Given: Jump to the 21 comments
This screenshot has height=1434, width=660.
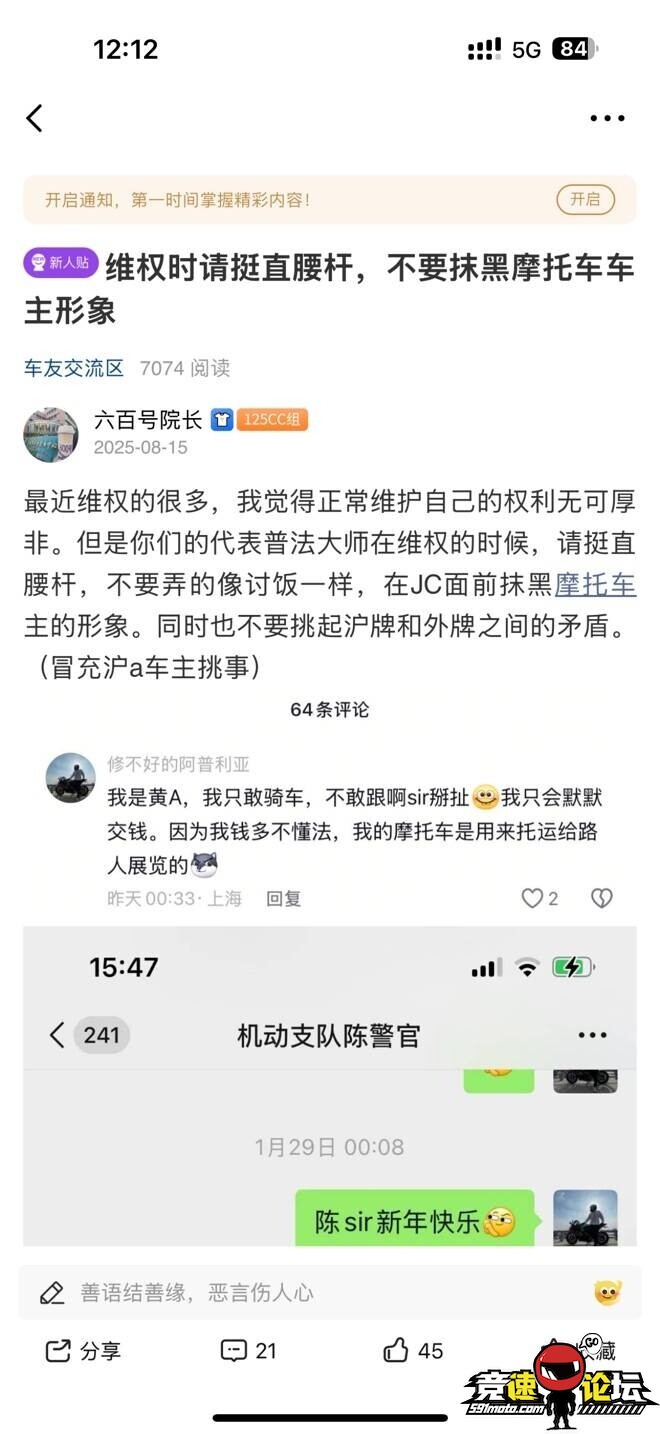Looking at the screenshot, I should [248, 1351].
